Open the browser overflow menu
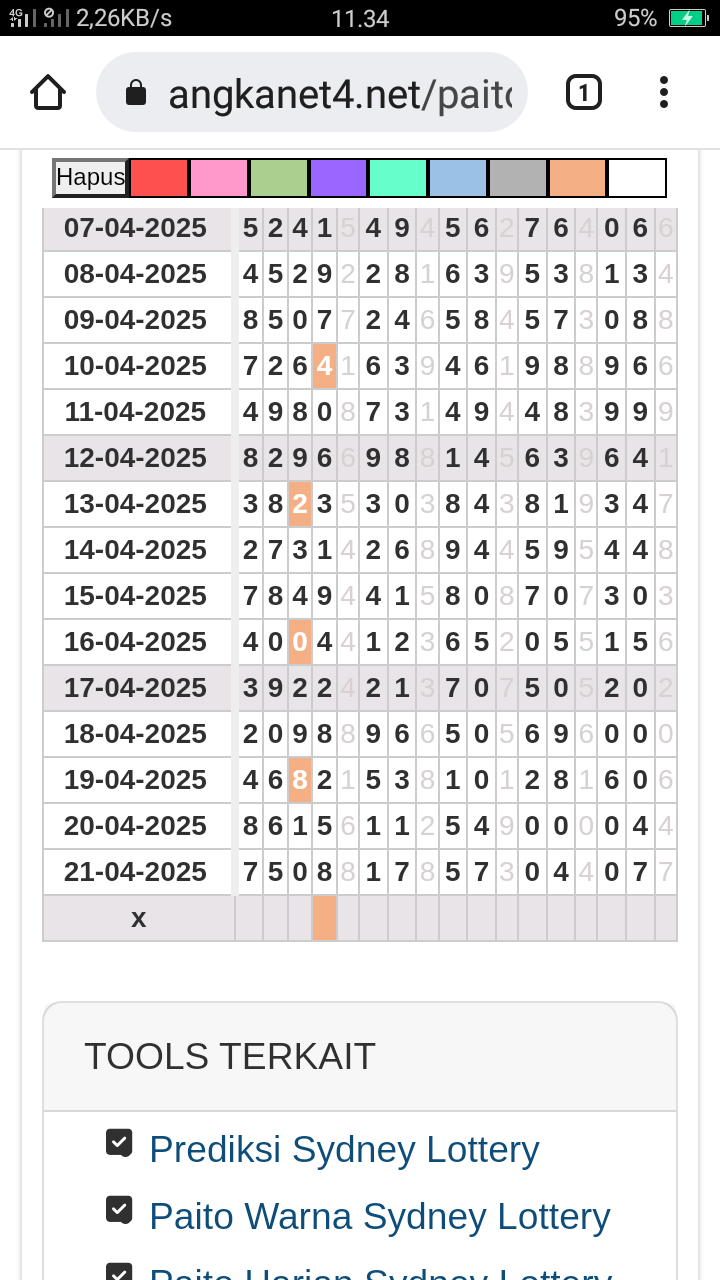The width and height of the screenshot is (720, 1280). [663, 93]
